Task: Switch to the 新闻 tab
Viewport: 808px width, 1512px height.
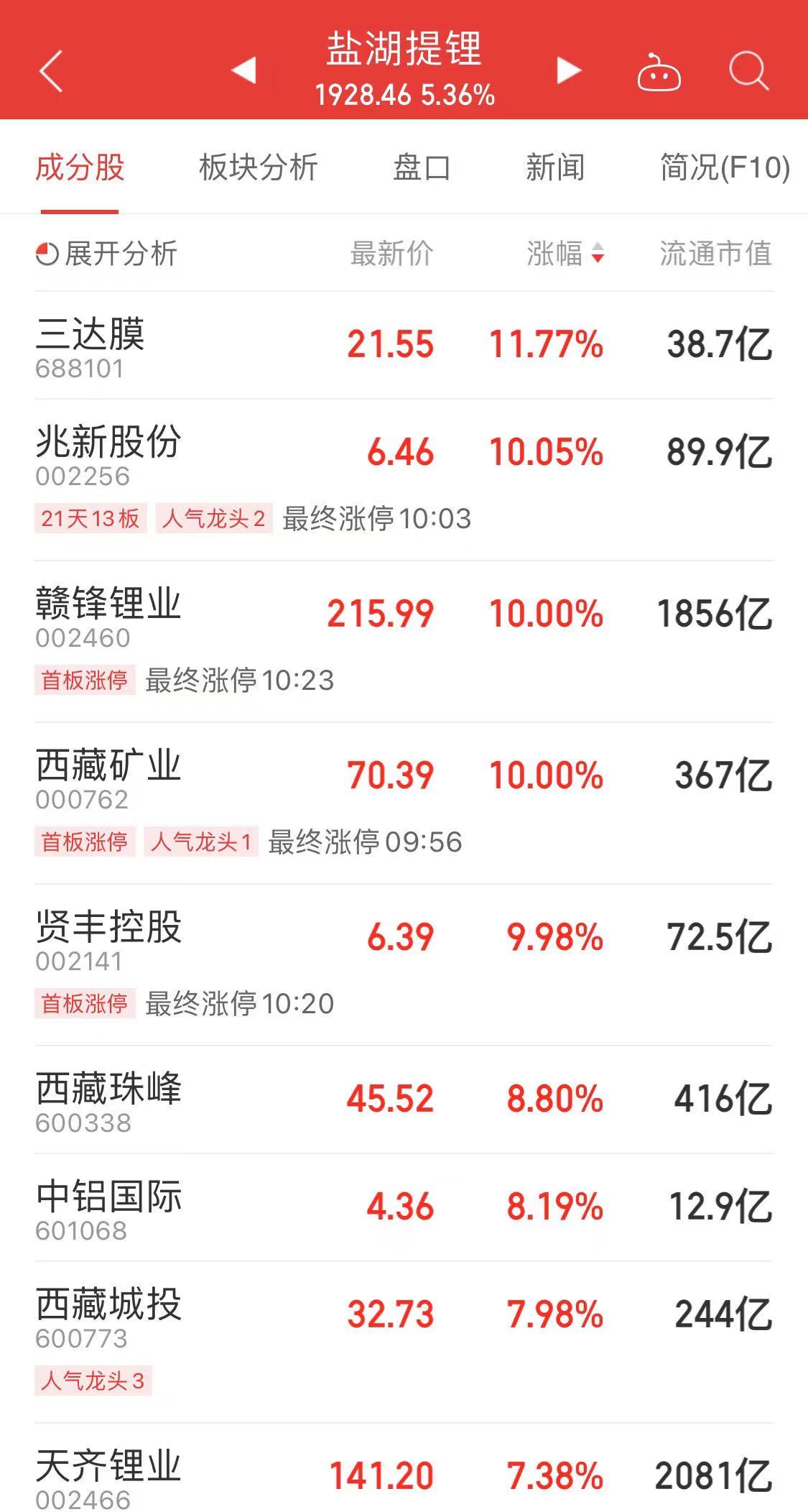Action: coord(554,167)
